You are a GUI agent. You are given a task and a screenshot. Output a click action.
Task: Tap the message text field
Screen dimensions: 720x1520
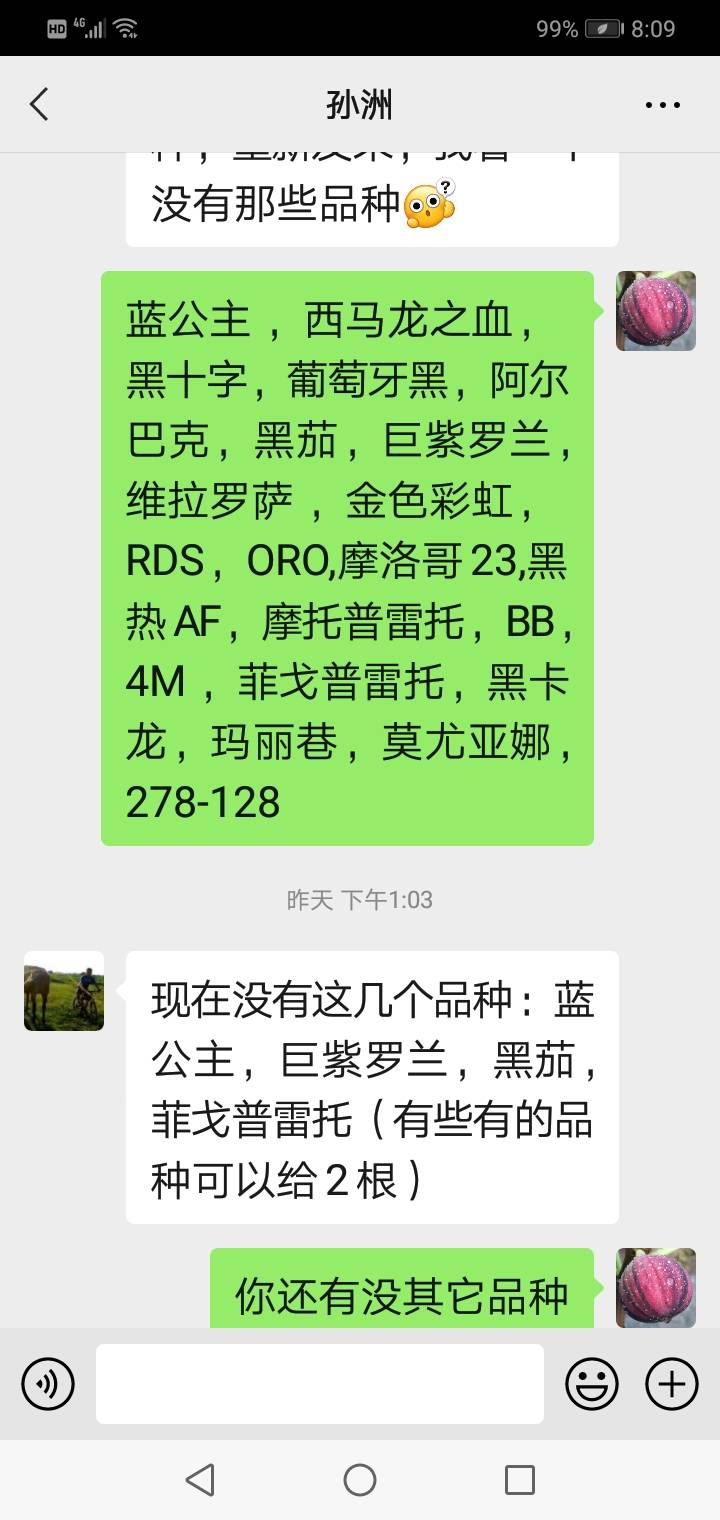coord(320,1384)
